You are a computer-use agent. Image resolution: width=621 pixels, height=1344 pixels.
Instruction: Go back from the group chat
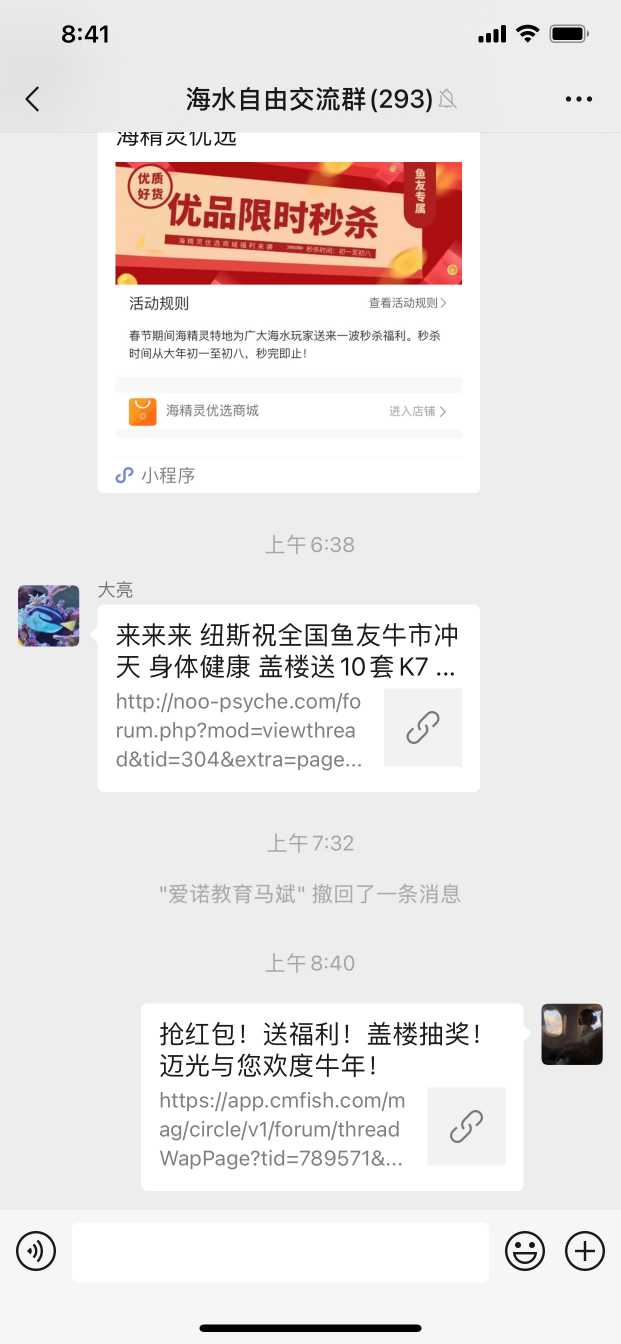(x=33, y=99)
